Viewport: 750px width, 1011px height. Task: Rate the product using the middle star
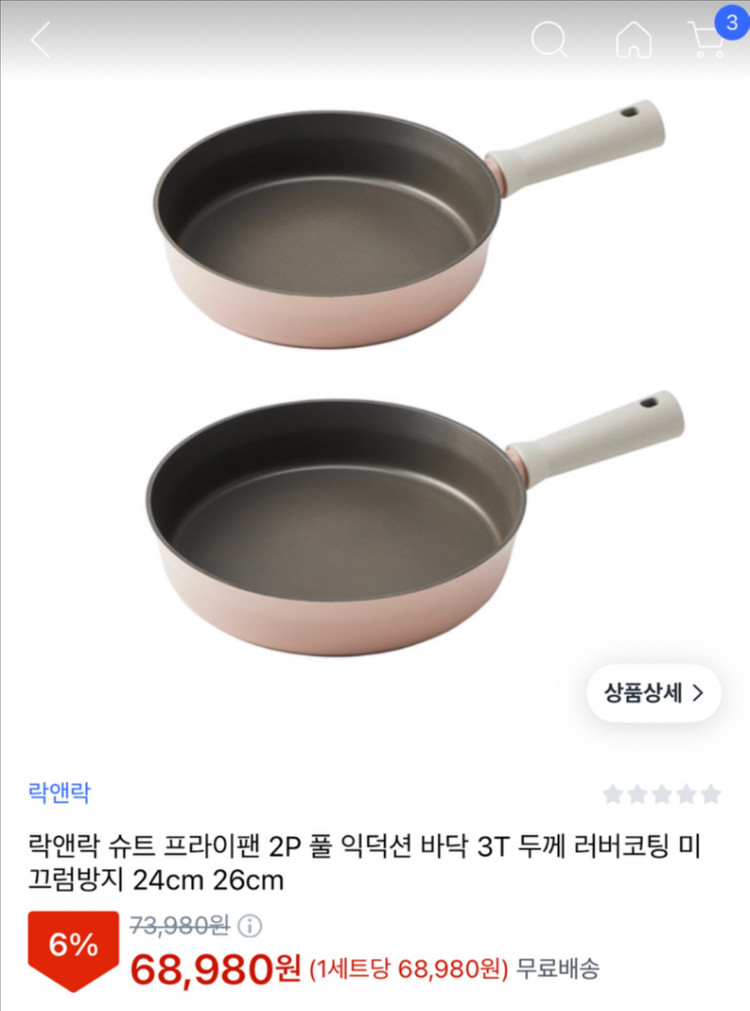point(663,793)
